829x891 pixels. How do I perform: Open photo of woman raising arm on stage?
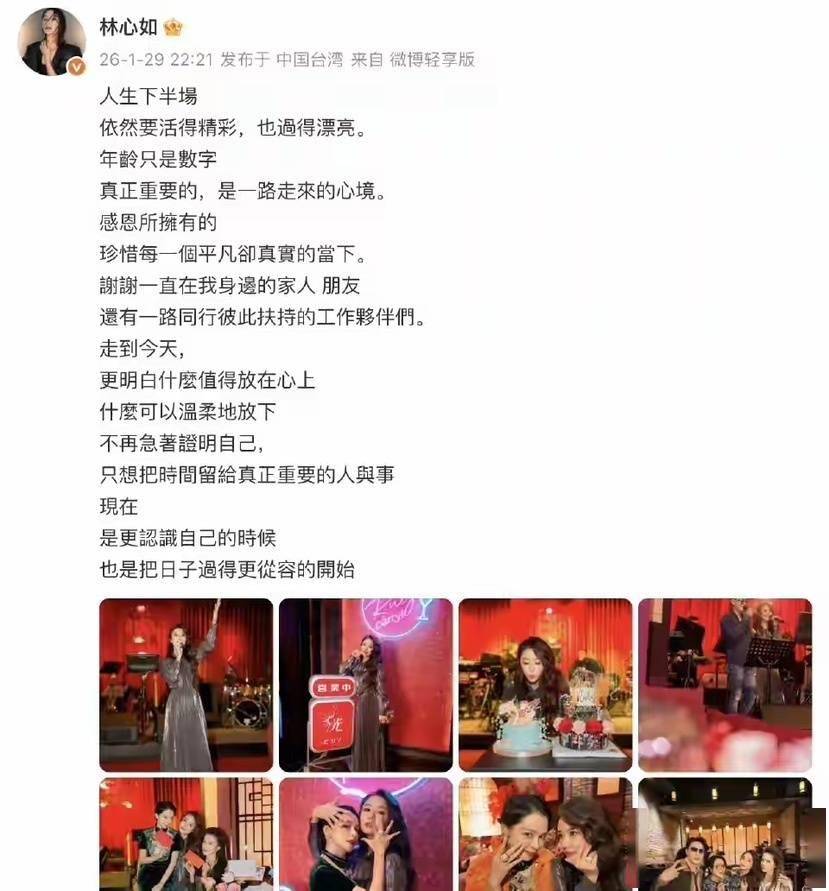[186, 684]
